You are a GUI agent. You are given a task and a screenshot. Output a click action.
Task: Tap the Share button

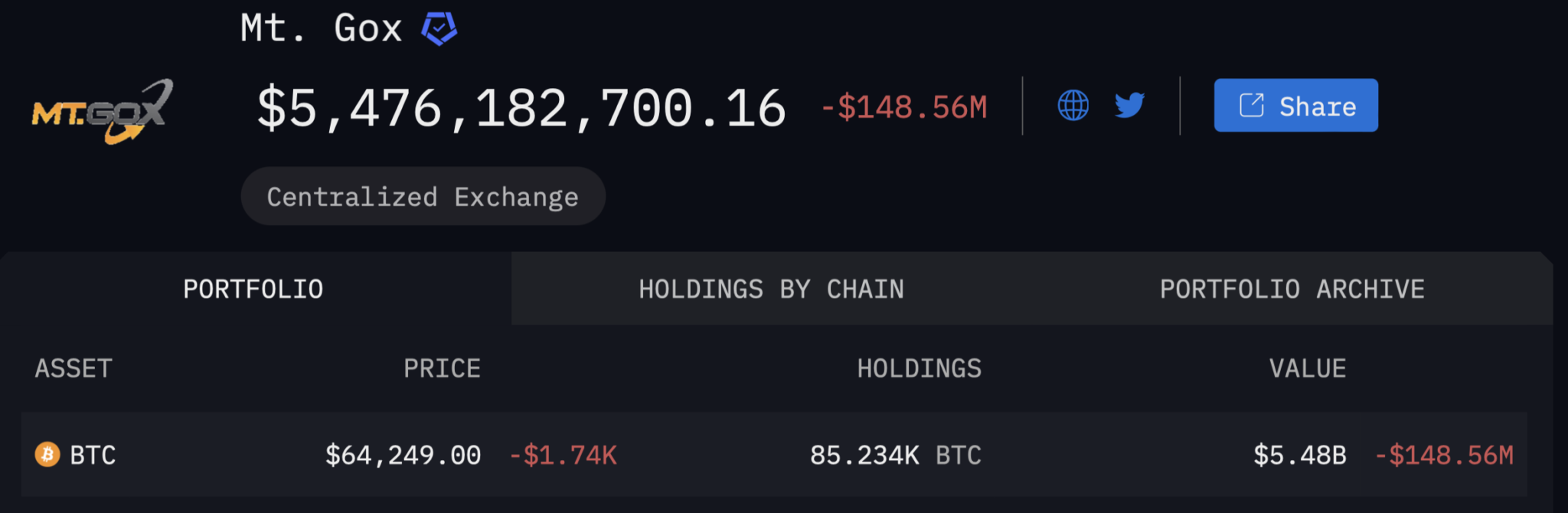tap(1295, 106)
